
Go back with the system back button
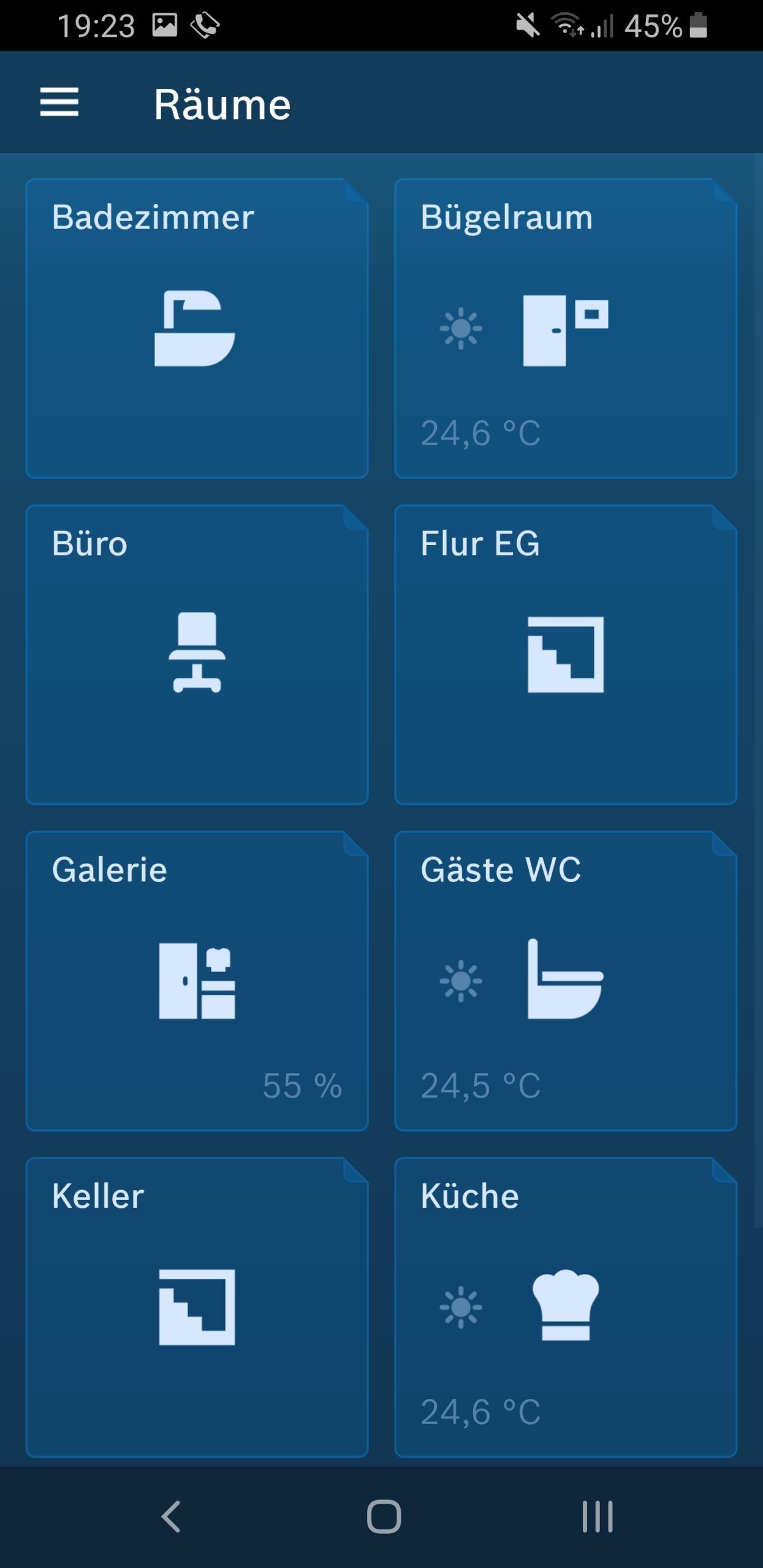(171, 1517)
